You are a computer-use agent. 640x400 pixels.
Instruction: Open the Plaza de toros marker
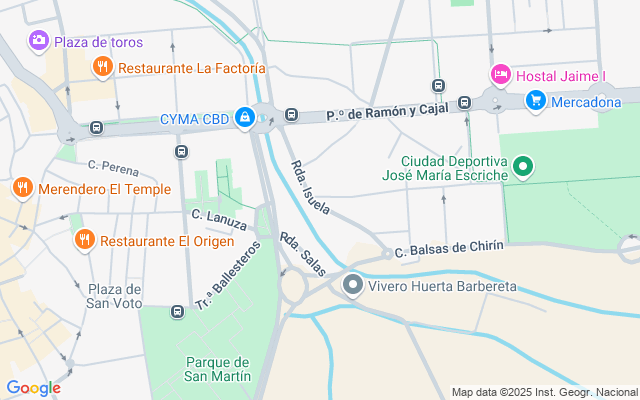[x=39, y=41]
